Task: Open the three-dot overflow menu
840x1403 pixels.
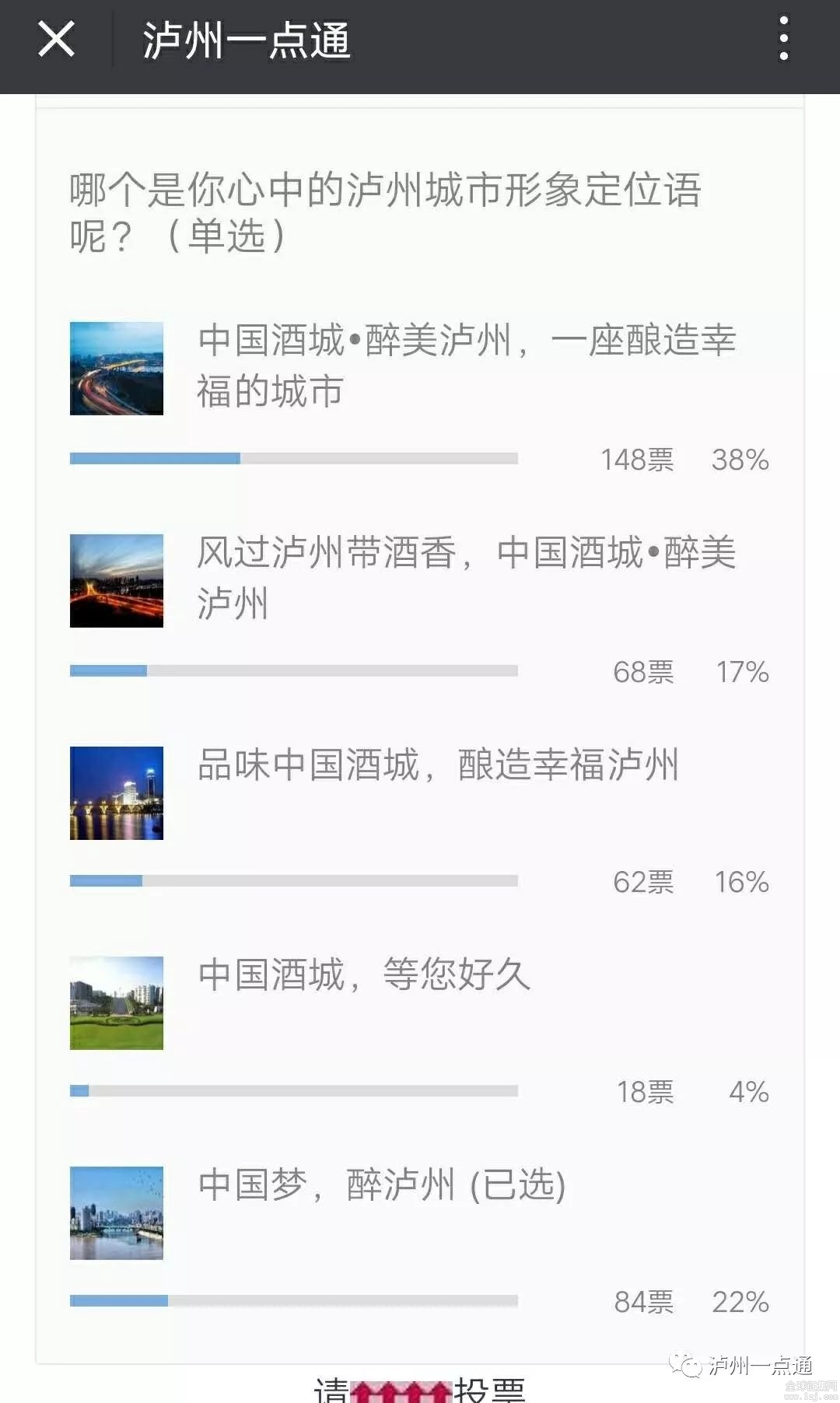Action: point(783,38)
